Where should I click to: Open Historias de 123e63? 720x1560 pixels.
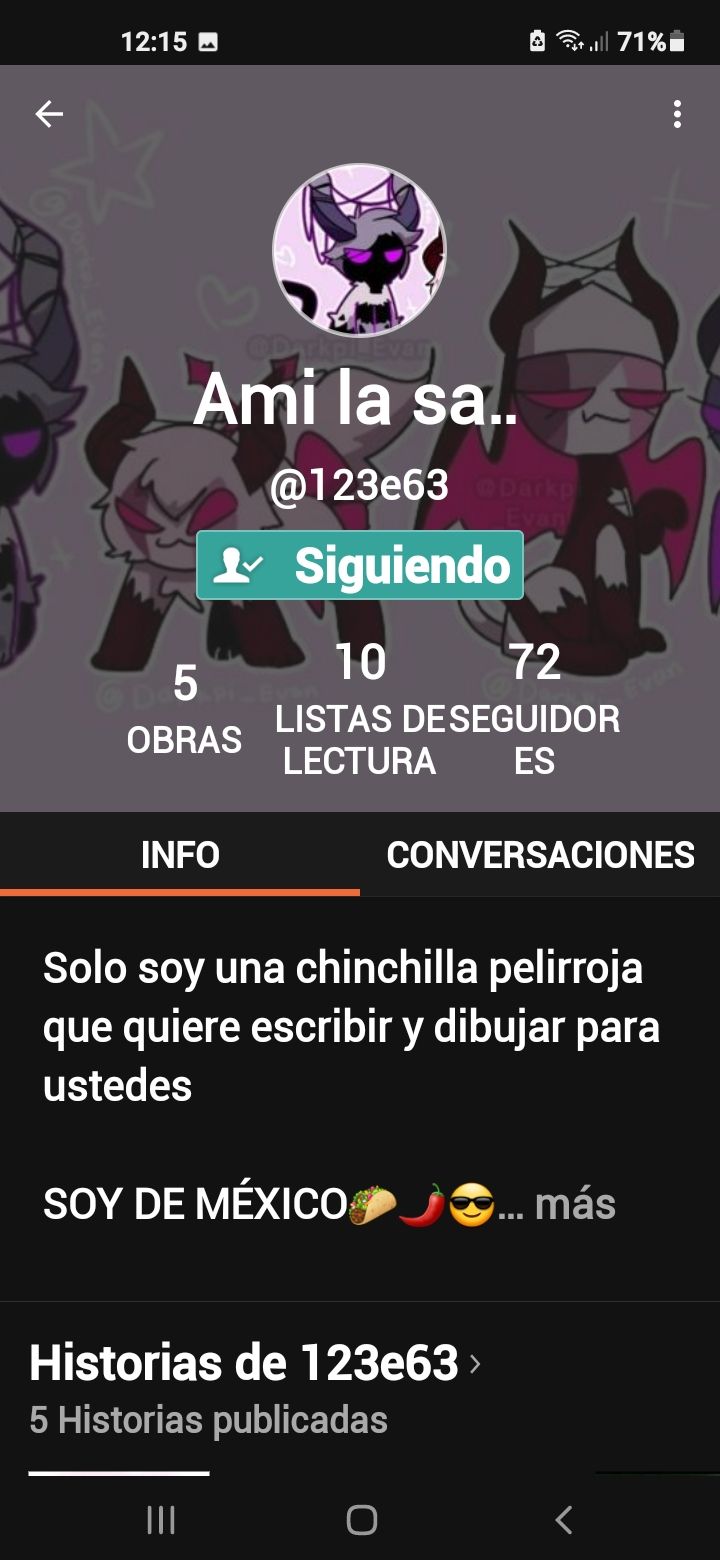click(255, 1363)
